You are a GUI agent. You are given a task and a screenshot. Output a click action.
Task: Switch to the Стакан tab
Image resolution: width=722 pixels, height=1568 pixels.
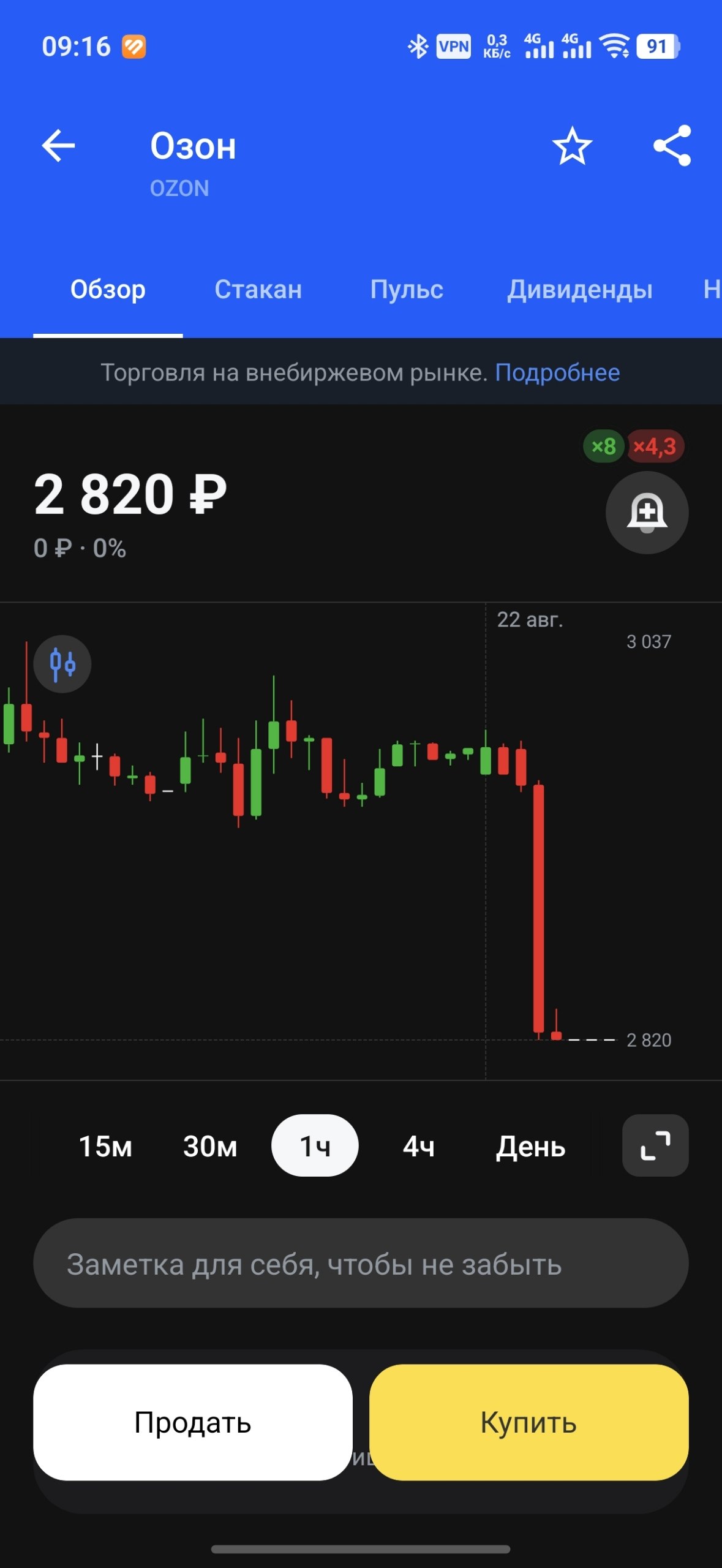click(x=258, y=289)
